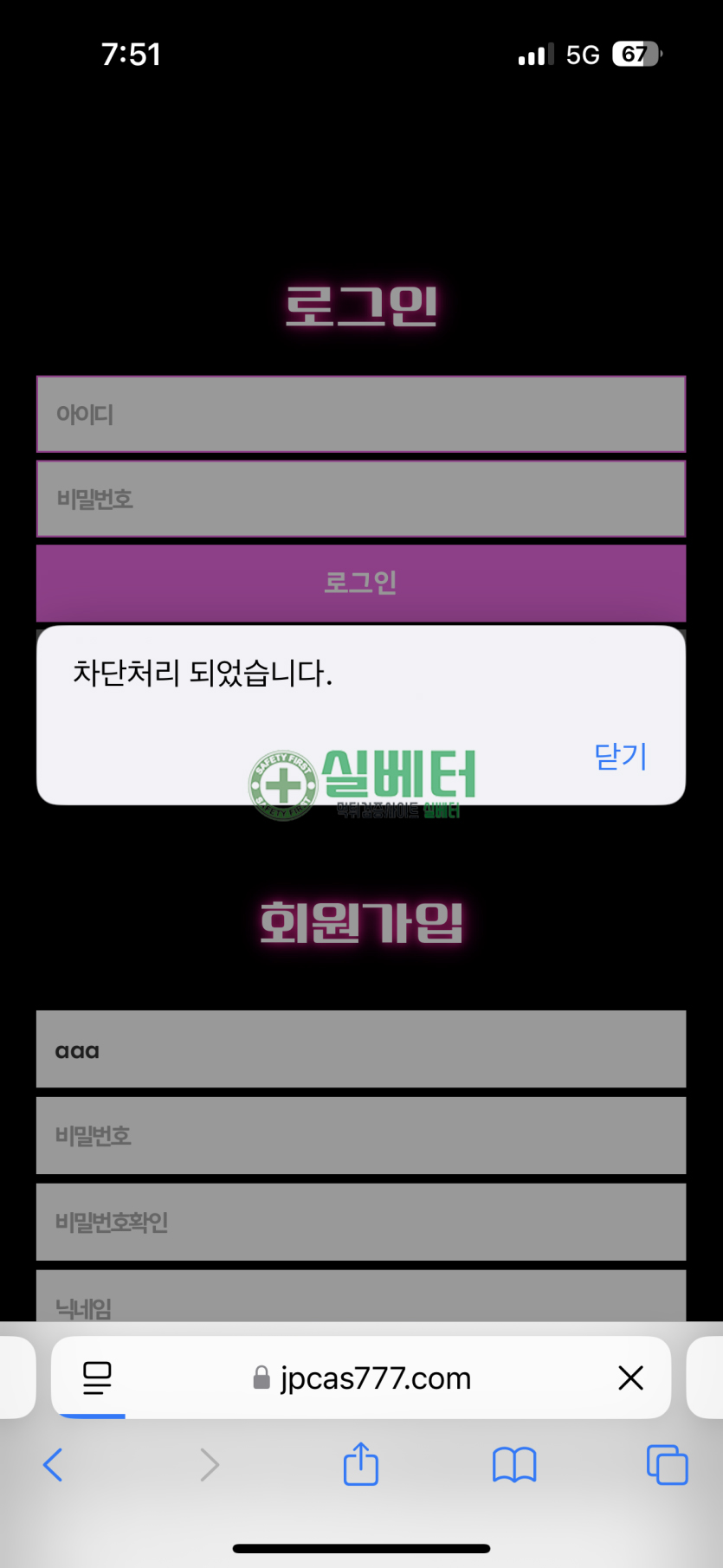Tap the 비밀번호 login field
Screen dimensions: 723x1568
point(361,499)
